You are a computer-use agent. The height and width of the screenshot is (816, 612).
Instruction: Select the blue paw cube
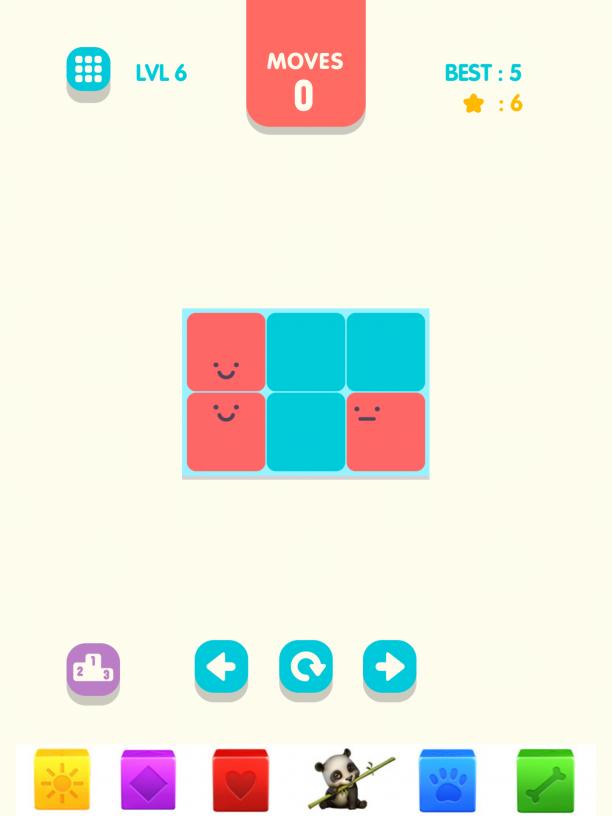[x=447, y=781]
